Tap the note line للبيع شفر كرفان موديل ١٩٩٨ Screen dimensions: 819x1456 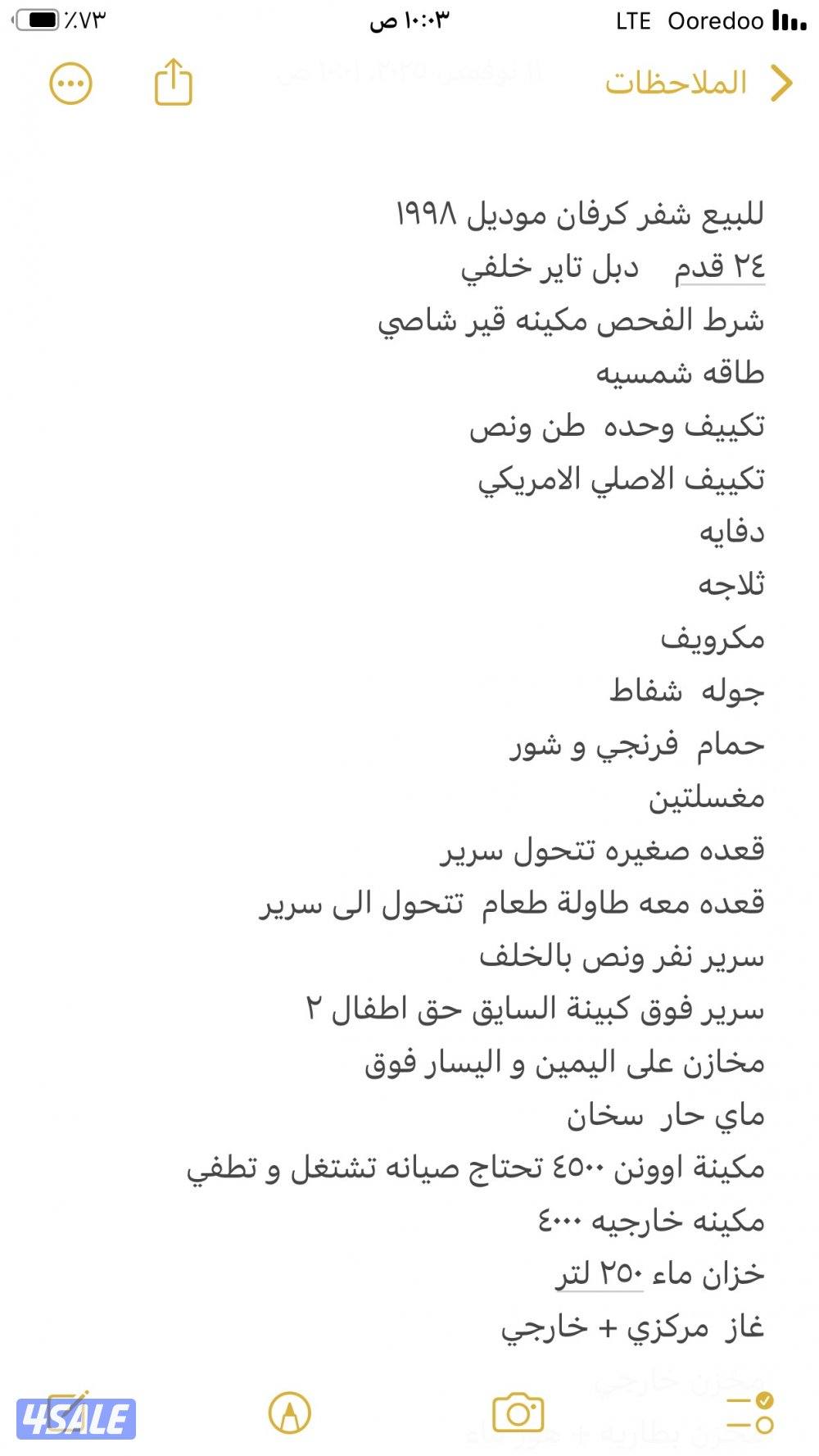coord(583,213)
